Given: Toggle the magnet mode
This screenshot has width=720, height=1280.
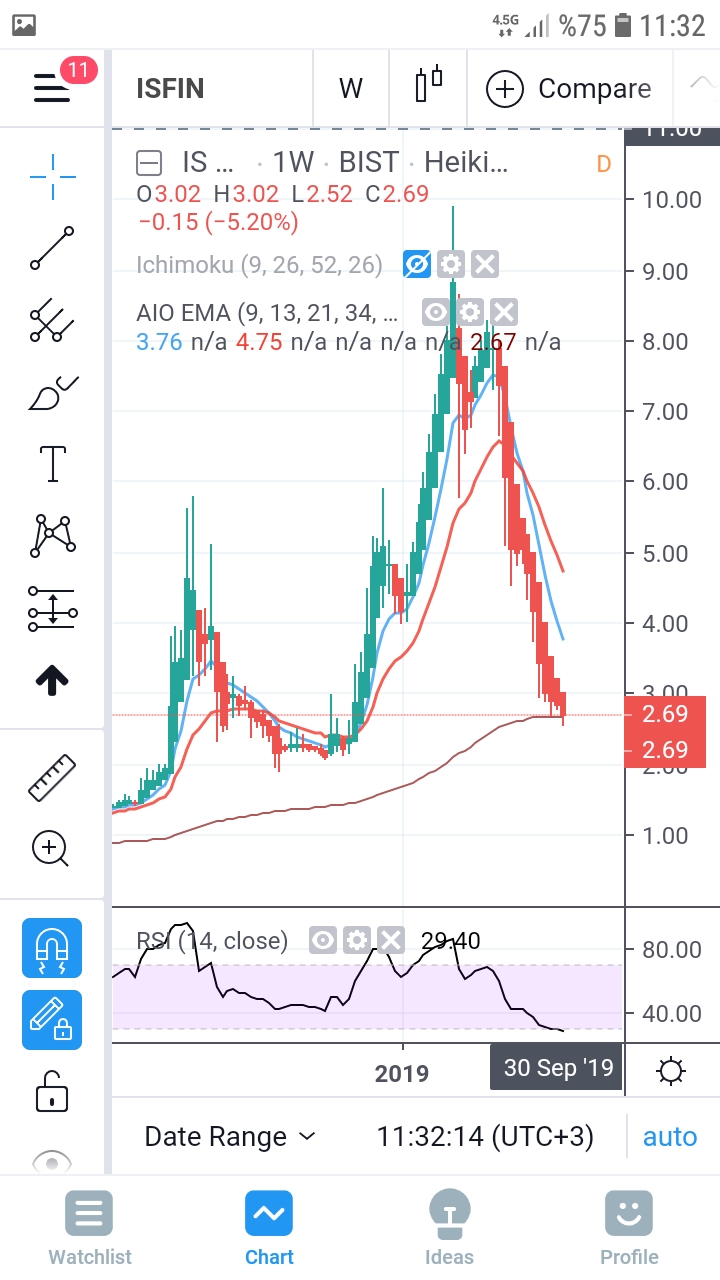Looking at the screenshot, I should [52, 947].
